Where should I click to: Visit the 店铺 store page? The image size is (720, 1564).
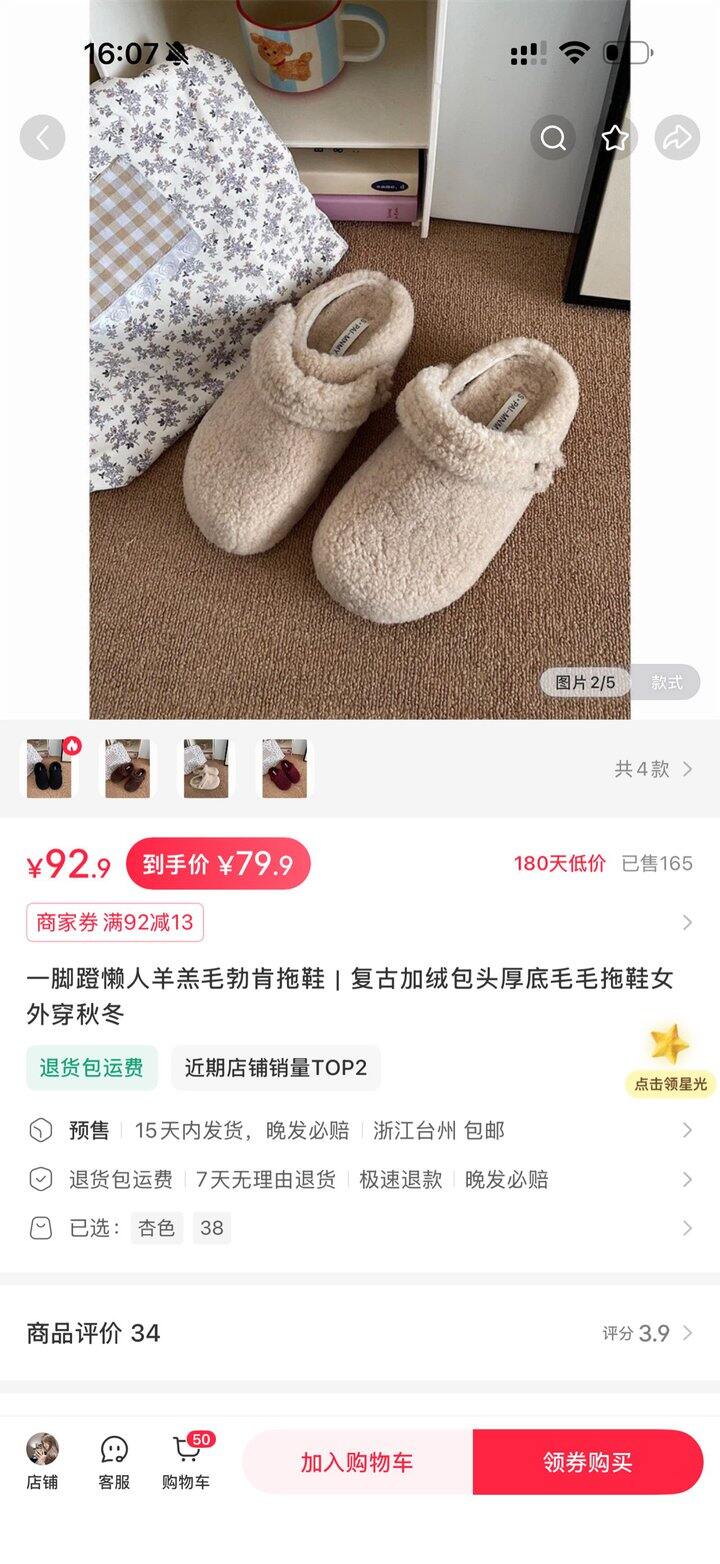point(42,1461)
